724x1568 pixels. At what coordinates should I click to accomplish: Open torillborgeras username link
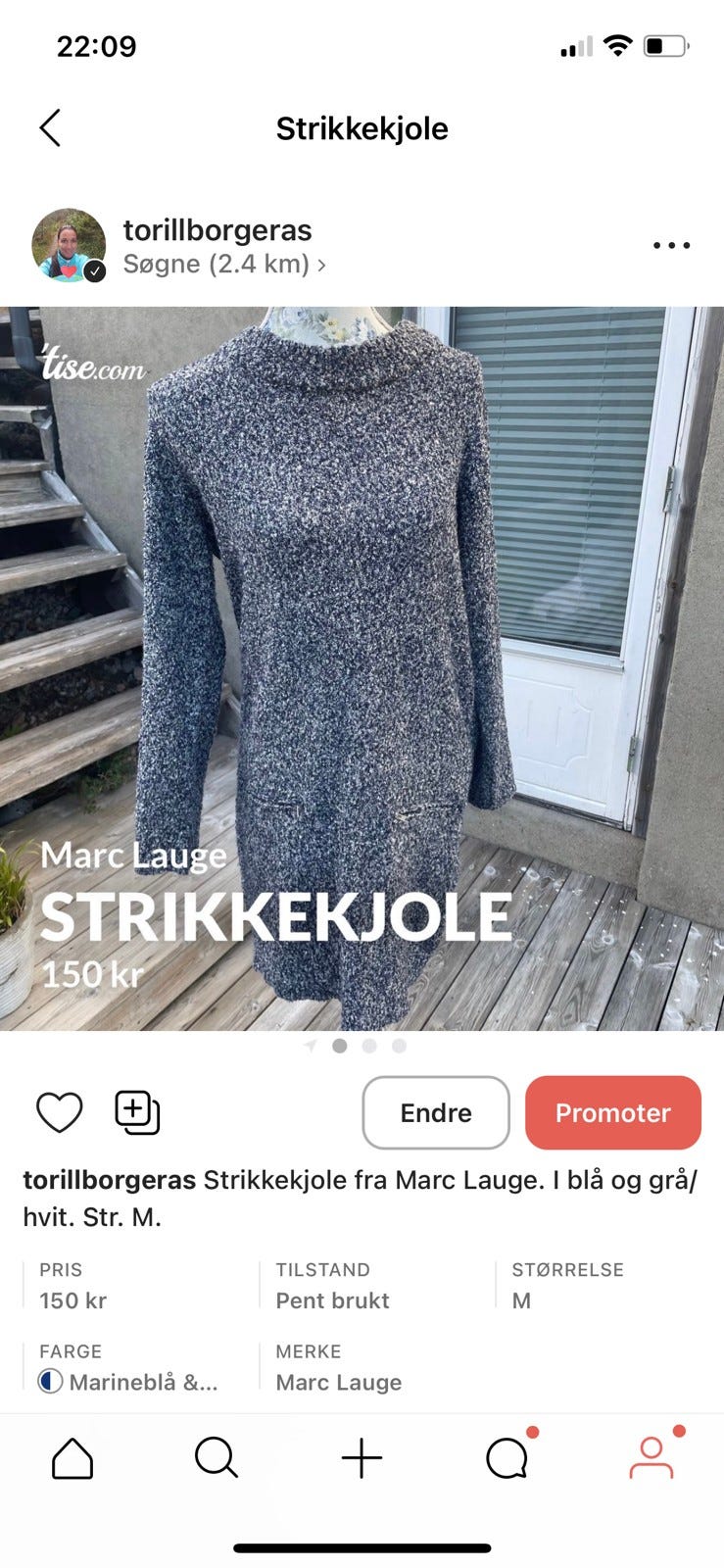tap(217, 230)
